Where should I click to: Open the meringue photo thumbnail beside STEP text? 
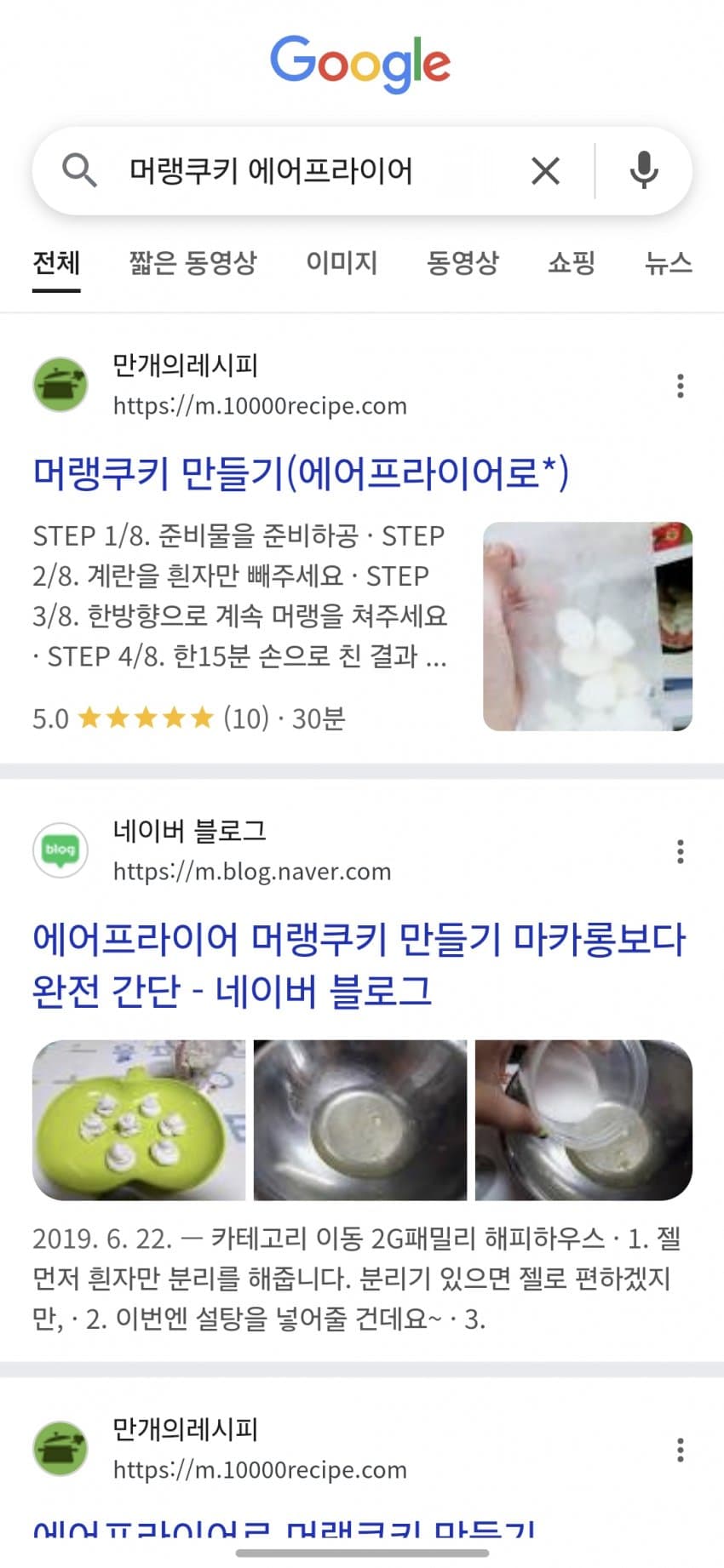coord(587,626)
